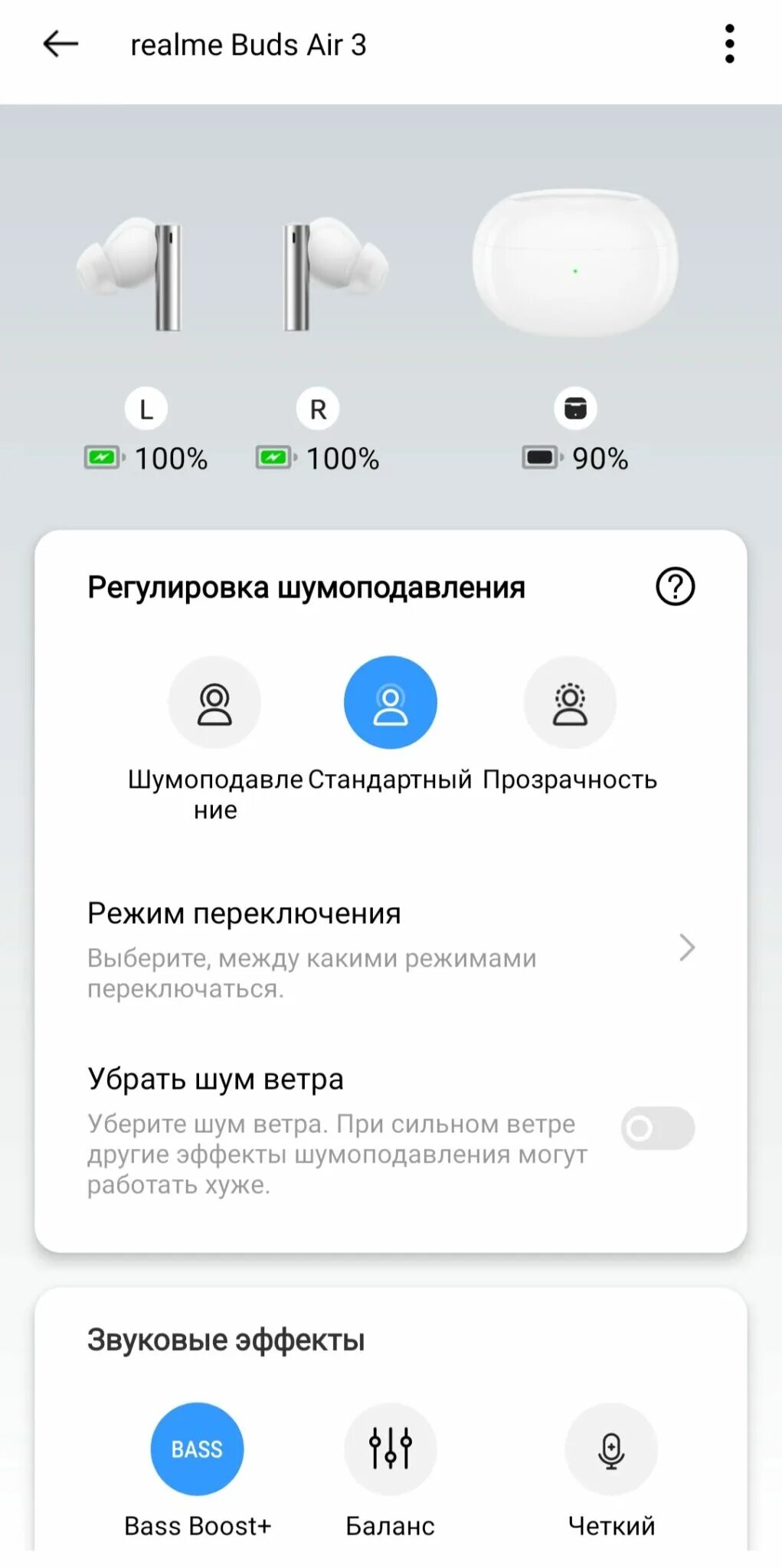Enable Убрать шум ветра toggle
The image size is (782, 1568).
coord(658,1128)
